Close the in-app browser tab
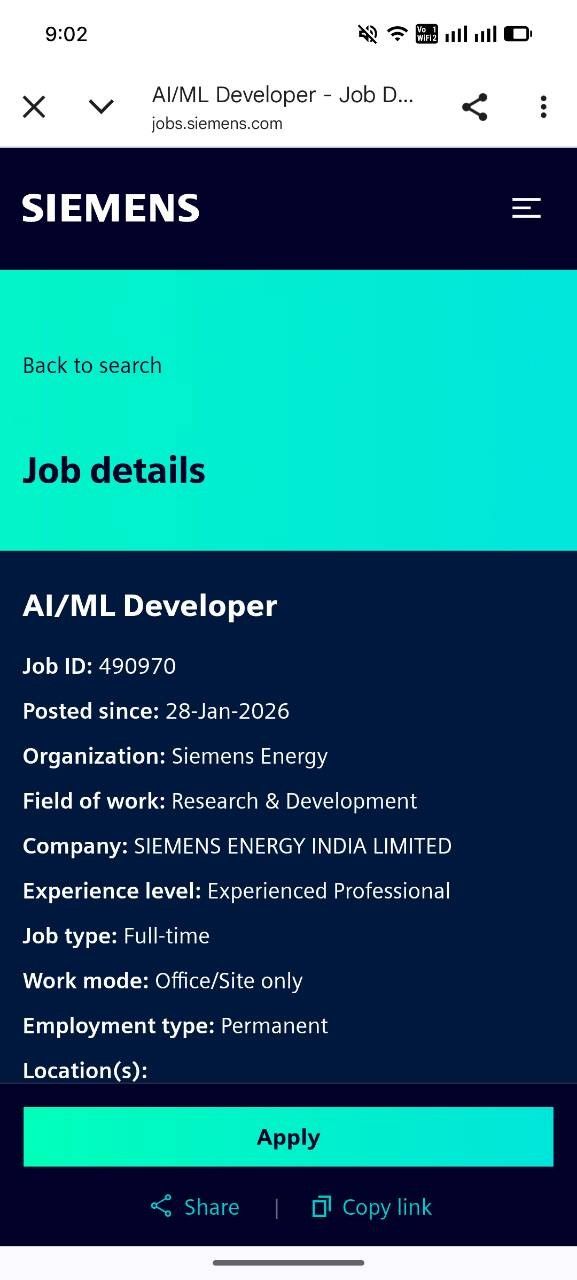This screenshot has height=1280, width=577. [34, 107]
